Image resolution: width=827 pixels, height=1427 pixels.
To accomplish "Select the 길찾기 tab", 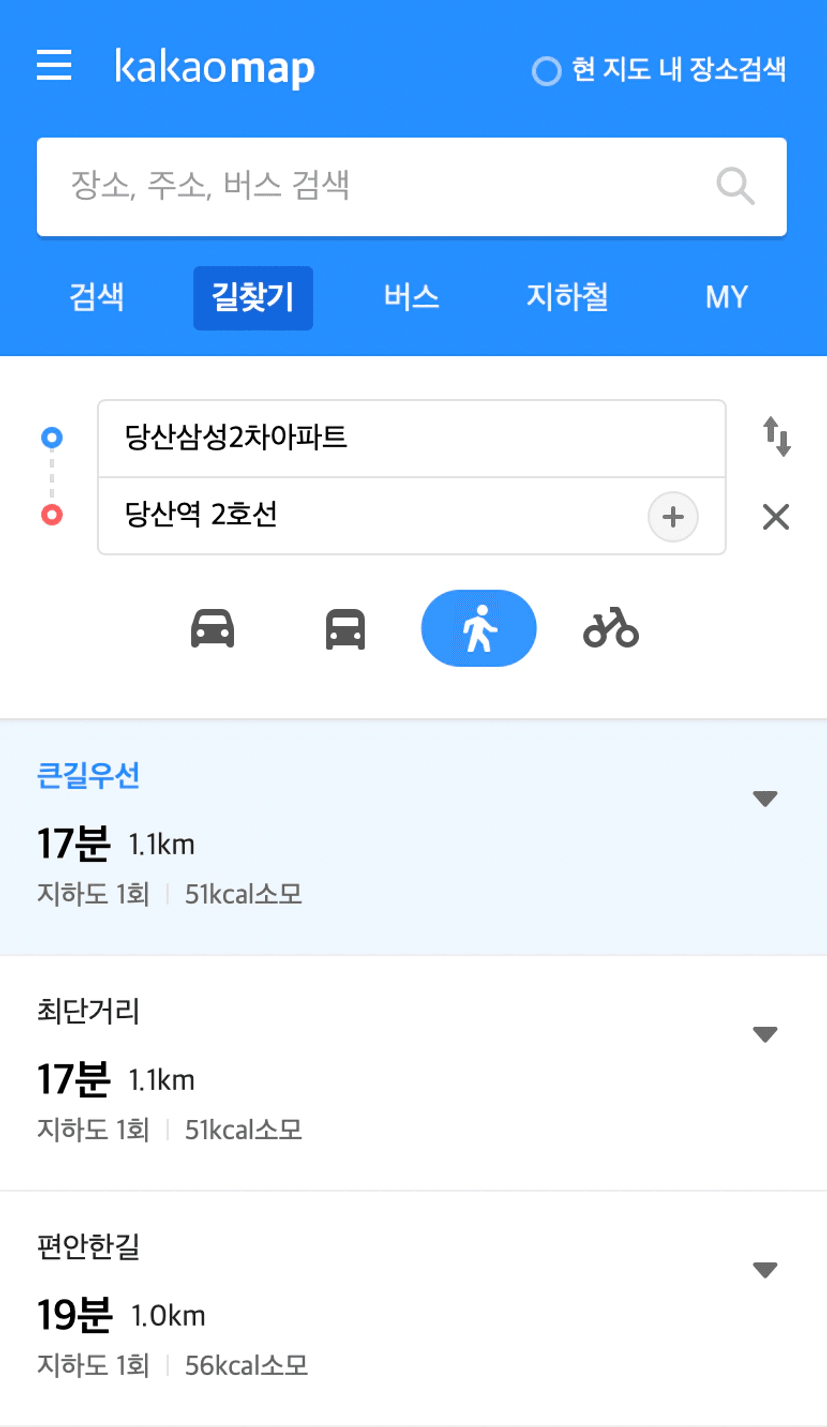I will (253, 297).
